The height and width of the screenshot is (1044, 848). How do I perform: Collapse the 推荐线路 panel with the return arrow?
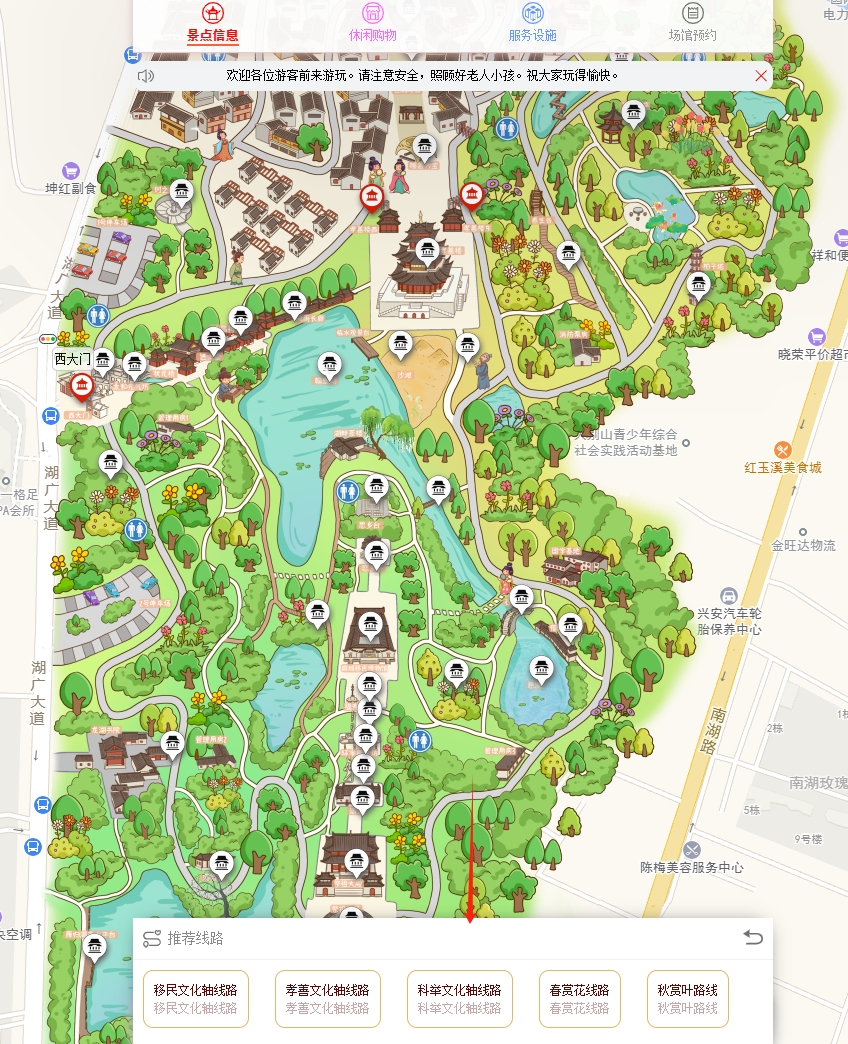pyautogui.click(x=752, y=938)
